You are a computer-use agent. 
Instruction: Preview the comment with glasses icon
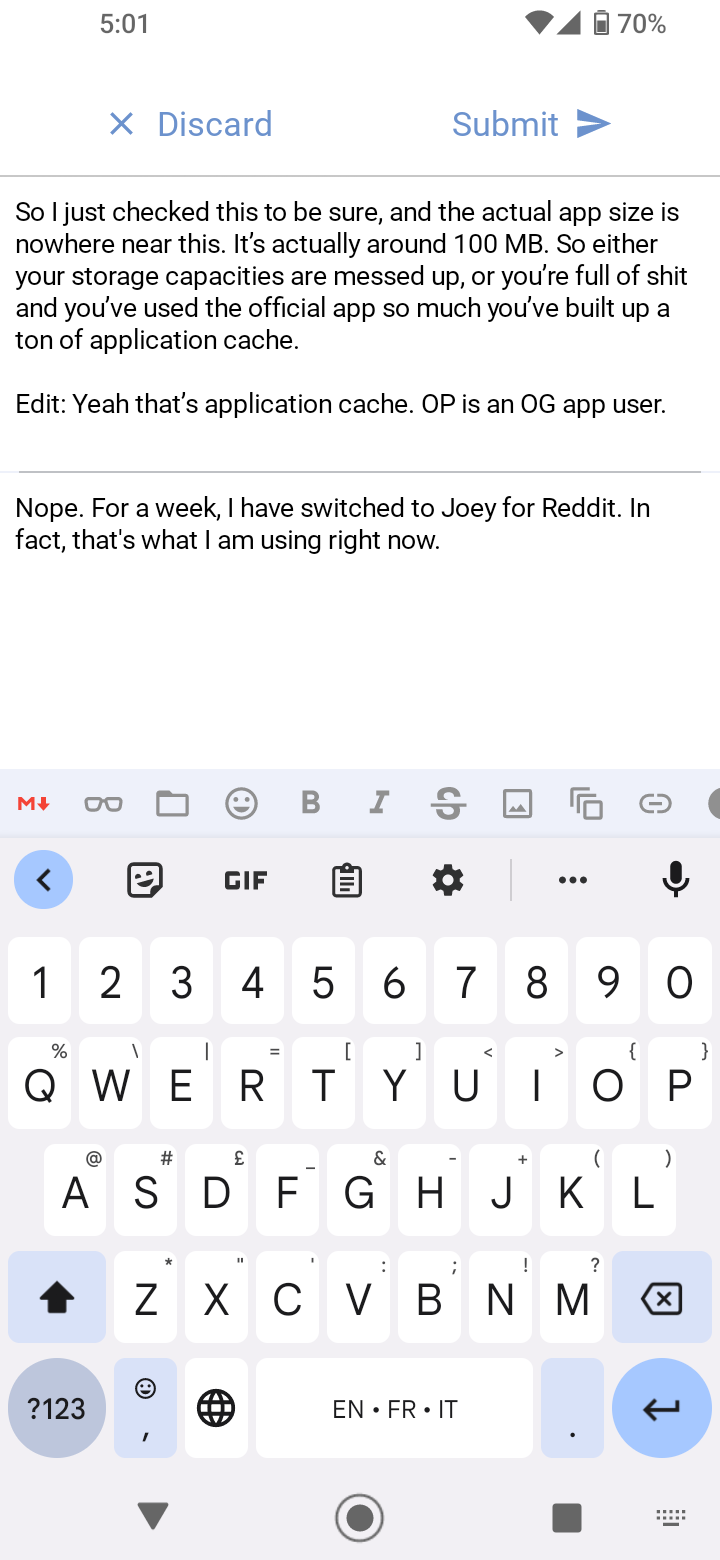(103, 803)
